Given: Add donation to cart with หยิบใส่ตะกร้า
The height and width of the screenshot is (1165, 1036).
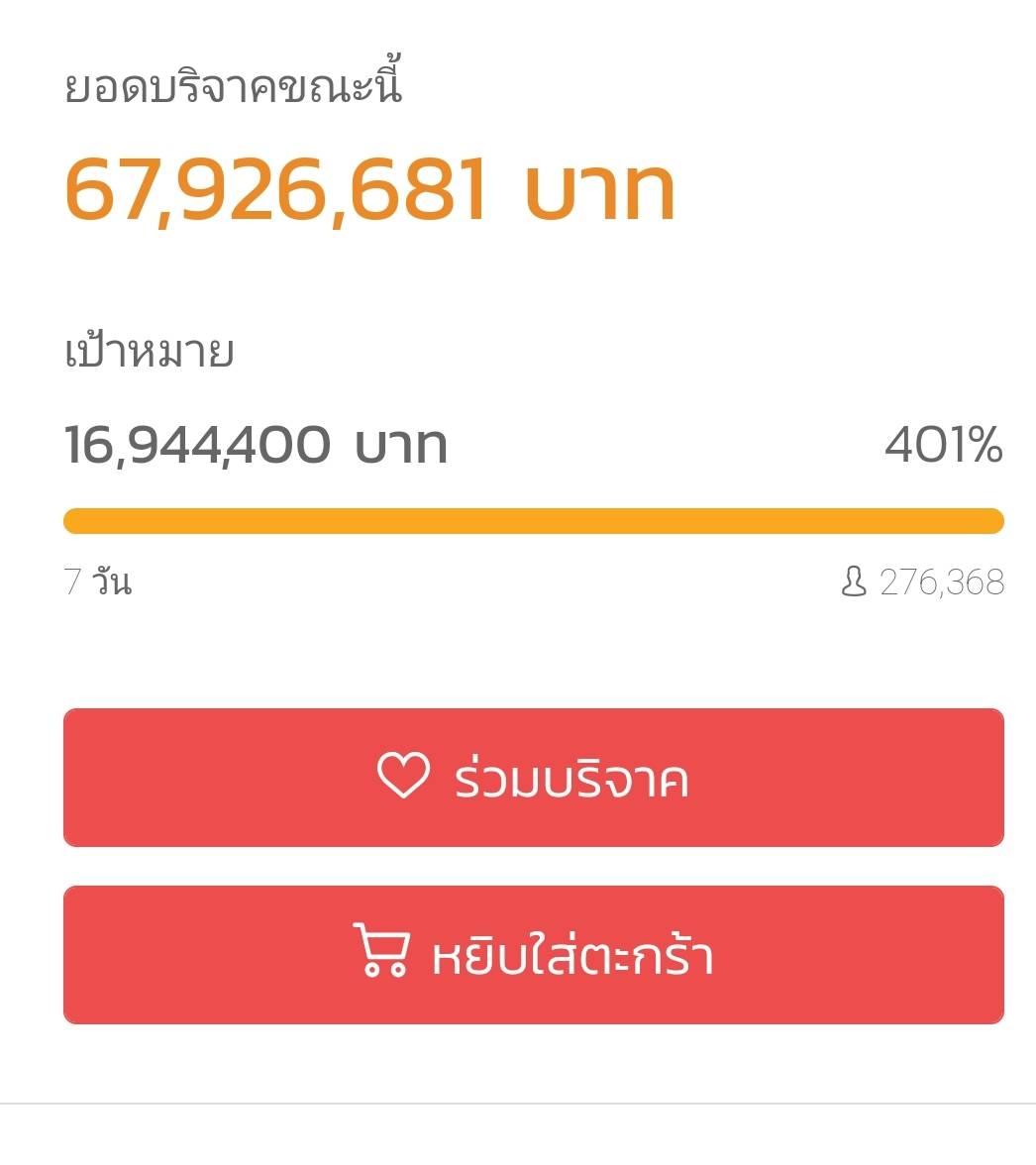Looking at the screenshot, I should (x=533, y=955).
